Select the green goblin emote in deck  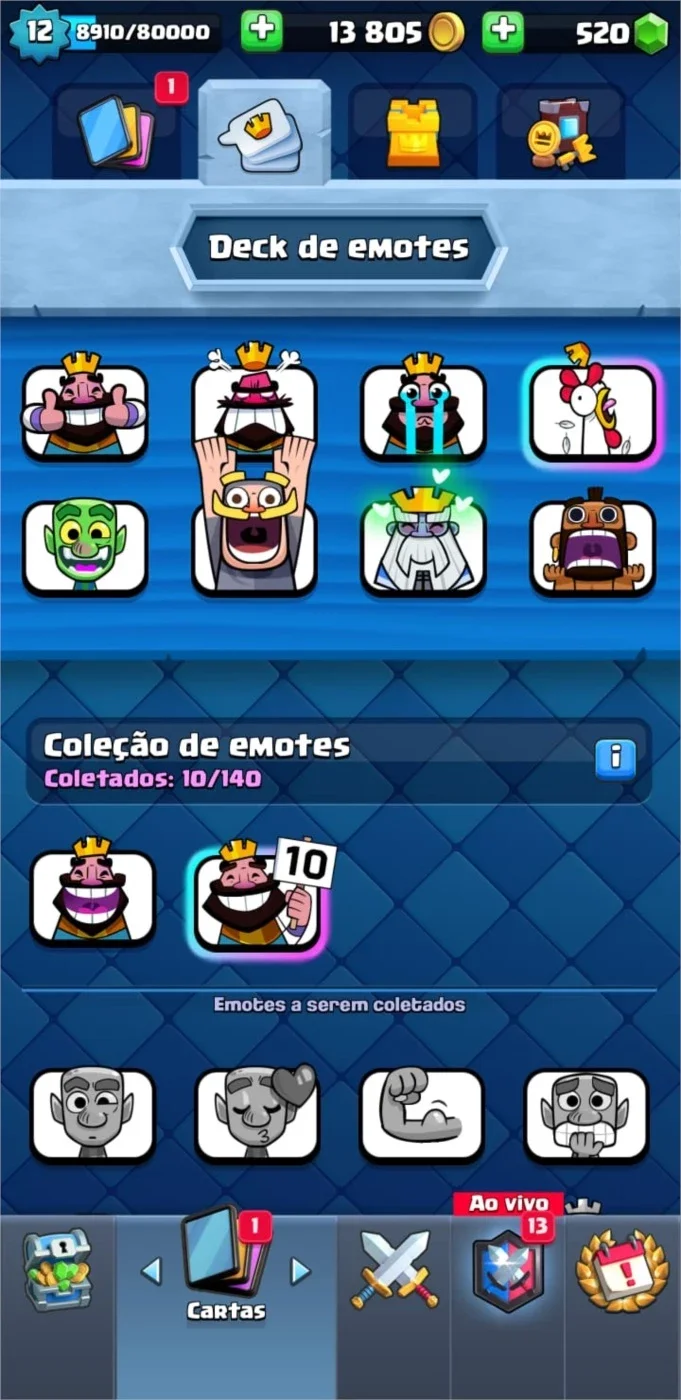click(85, 547)
